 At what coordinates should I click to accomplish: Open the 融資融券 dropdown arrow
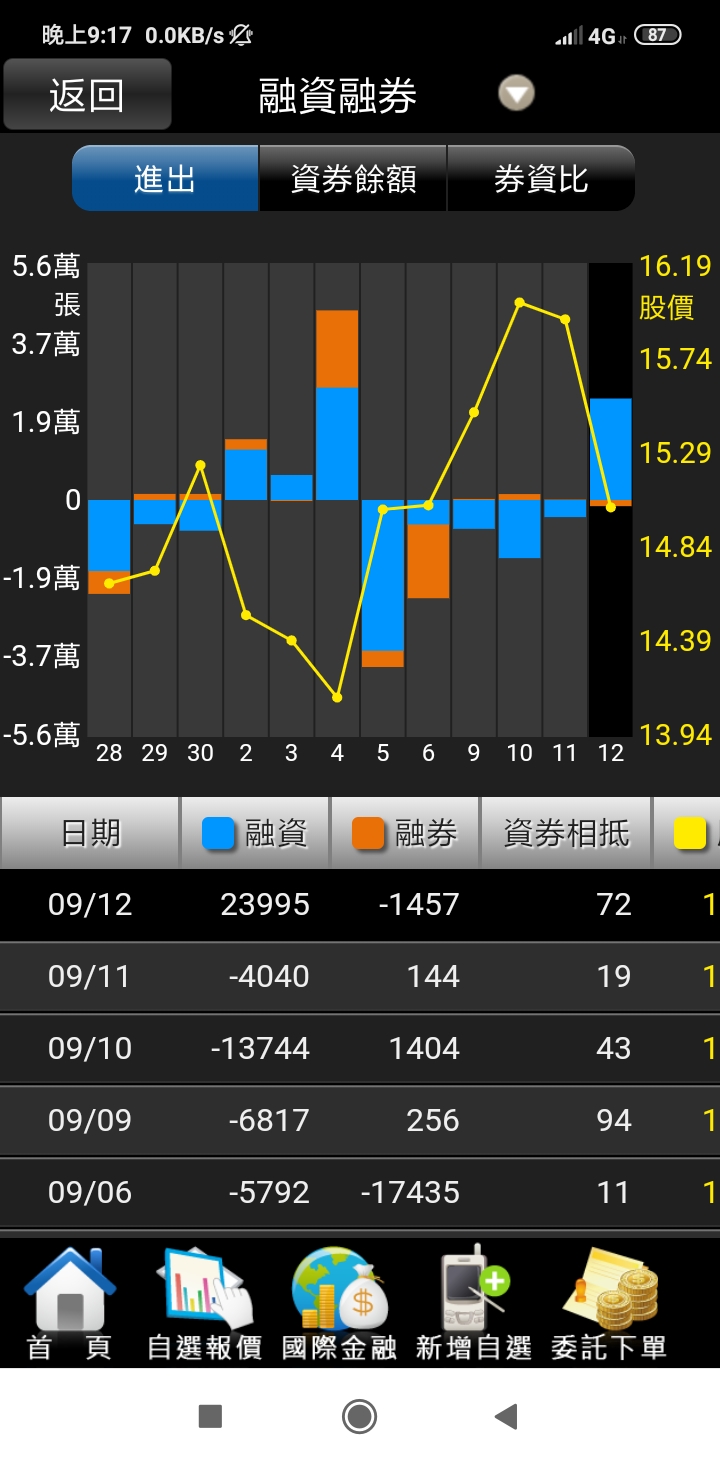pyautogui.click(x=517, y=95)
